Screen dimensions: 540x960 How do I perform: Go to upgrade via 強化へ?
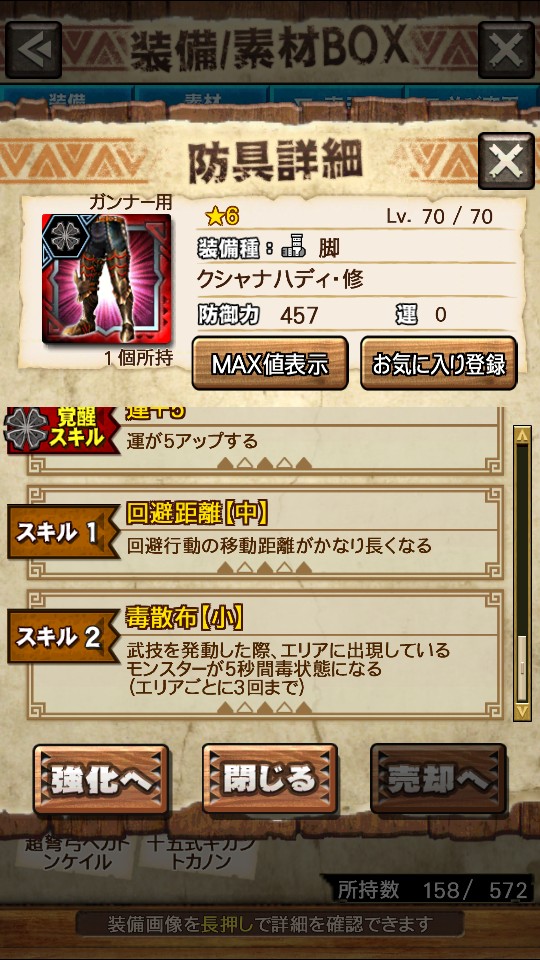[x=101, y=779]
